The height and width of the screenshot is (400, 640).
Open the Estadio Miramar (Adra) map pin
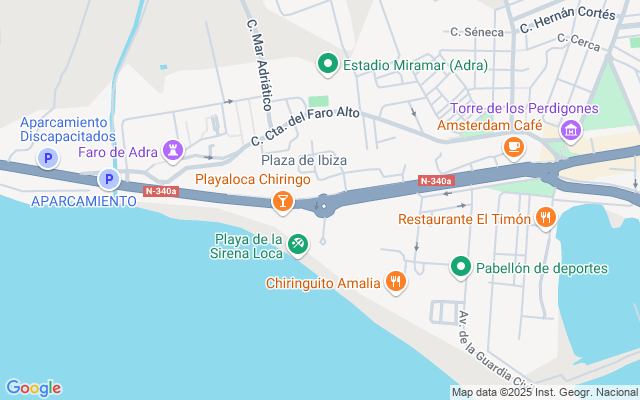(328, 64)
